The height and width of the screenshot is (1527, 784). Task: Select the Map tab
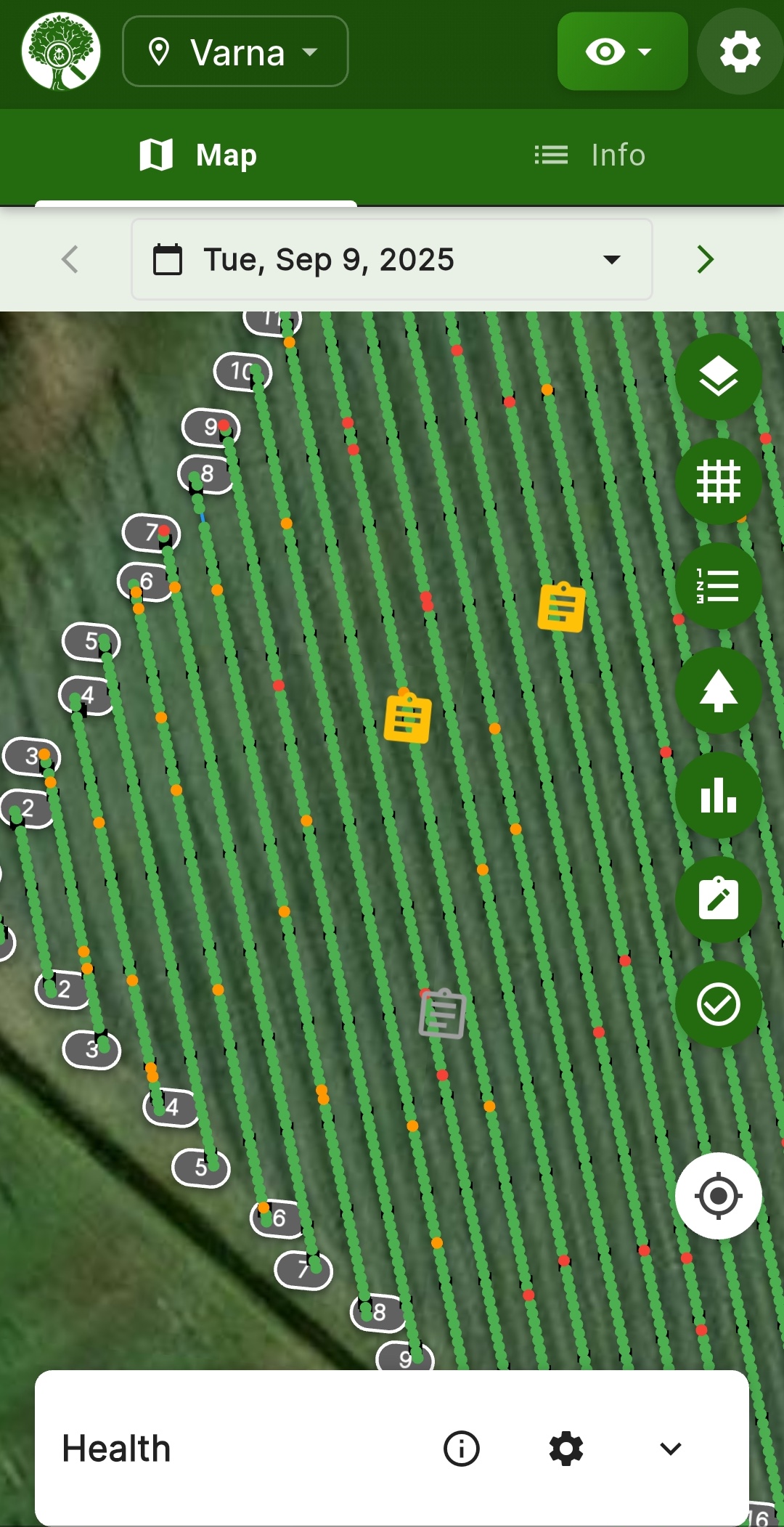(x=197, y=155)
